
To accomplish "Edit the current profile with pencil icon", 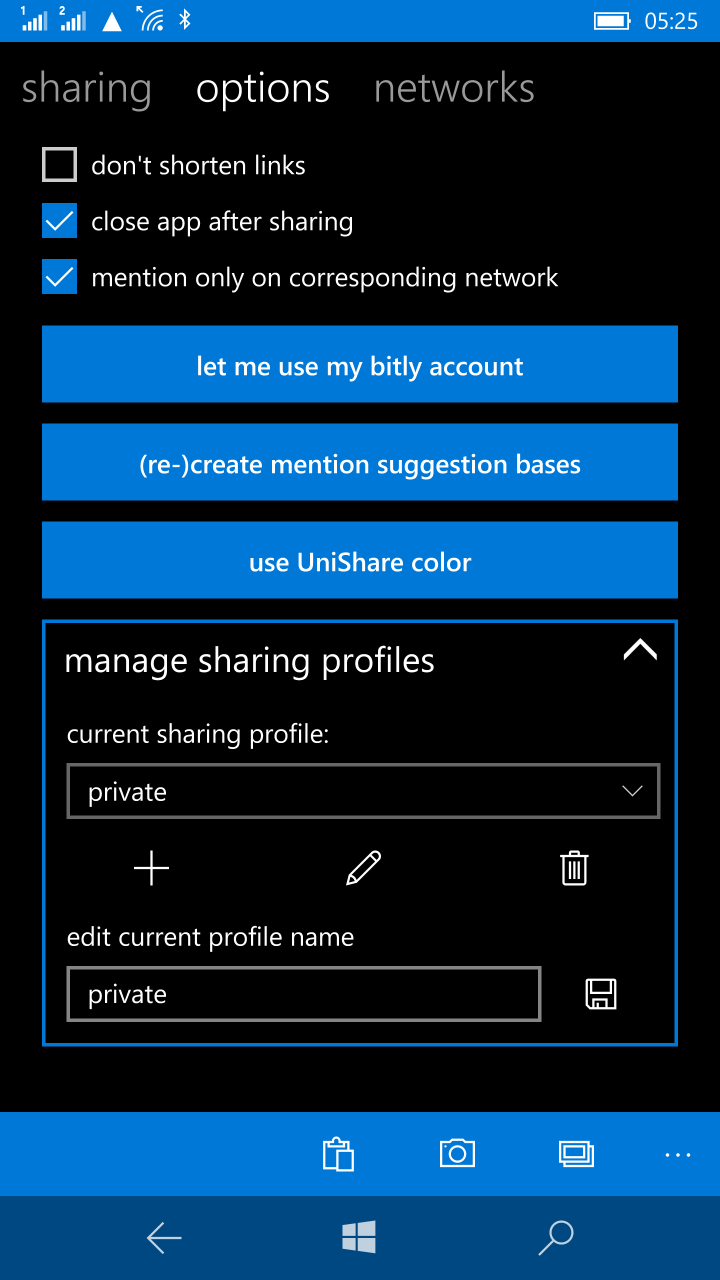I will [x=363, y=869].
